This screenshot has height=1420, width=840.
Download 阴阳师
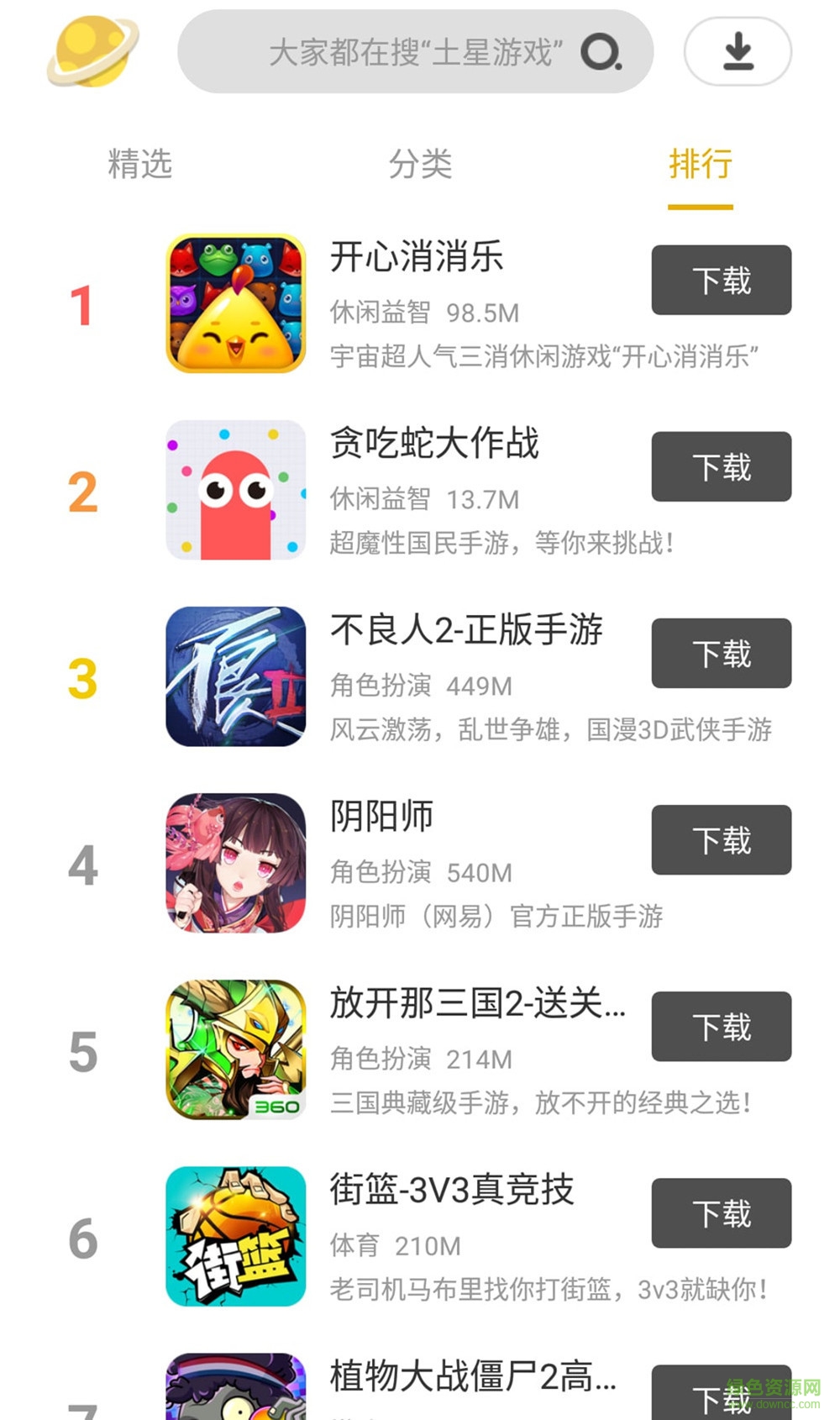pyautogui.click(x=721, y=839)
